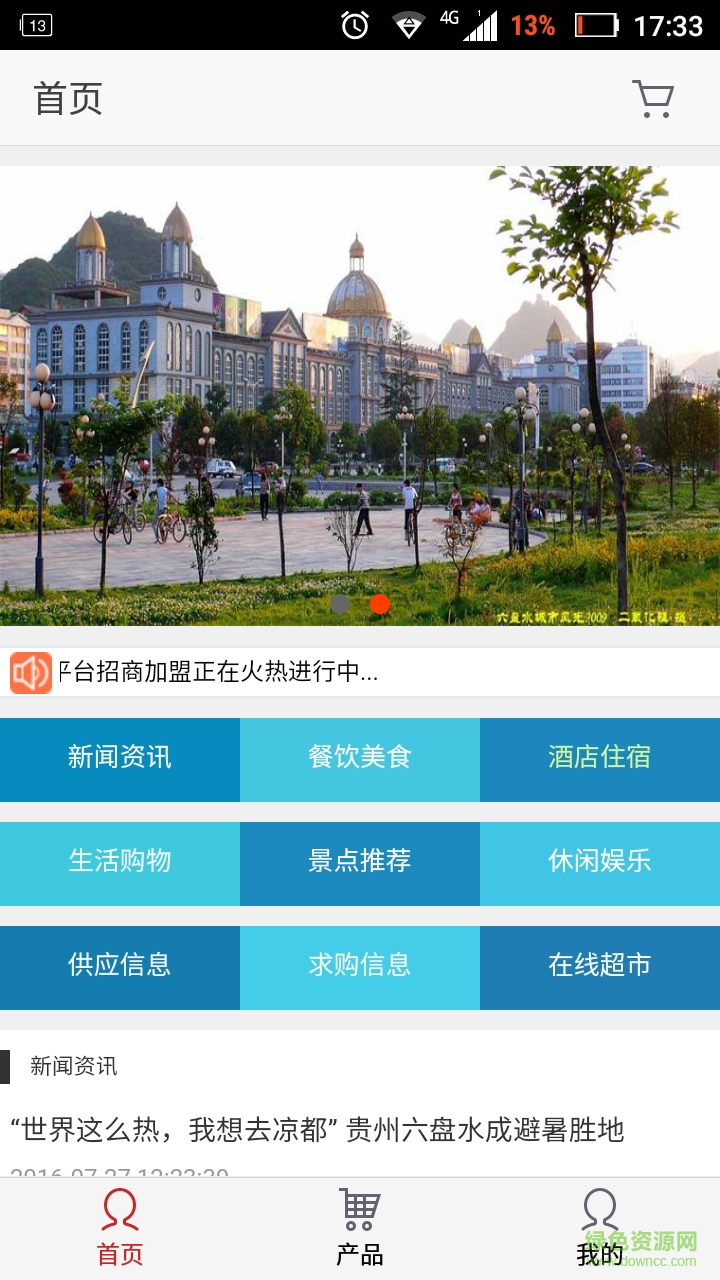Screen dimensions: 720x1280
Task: View 景点推荐 recommendations
Action: pyautogui.click(x=360, y=863)
